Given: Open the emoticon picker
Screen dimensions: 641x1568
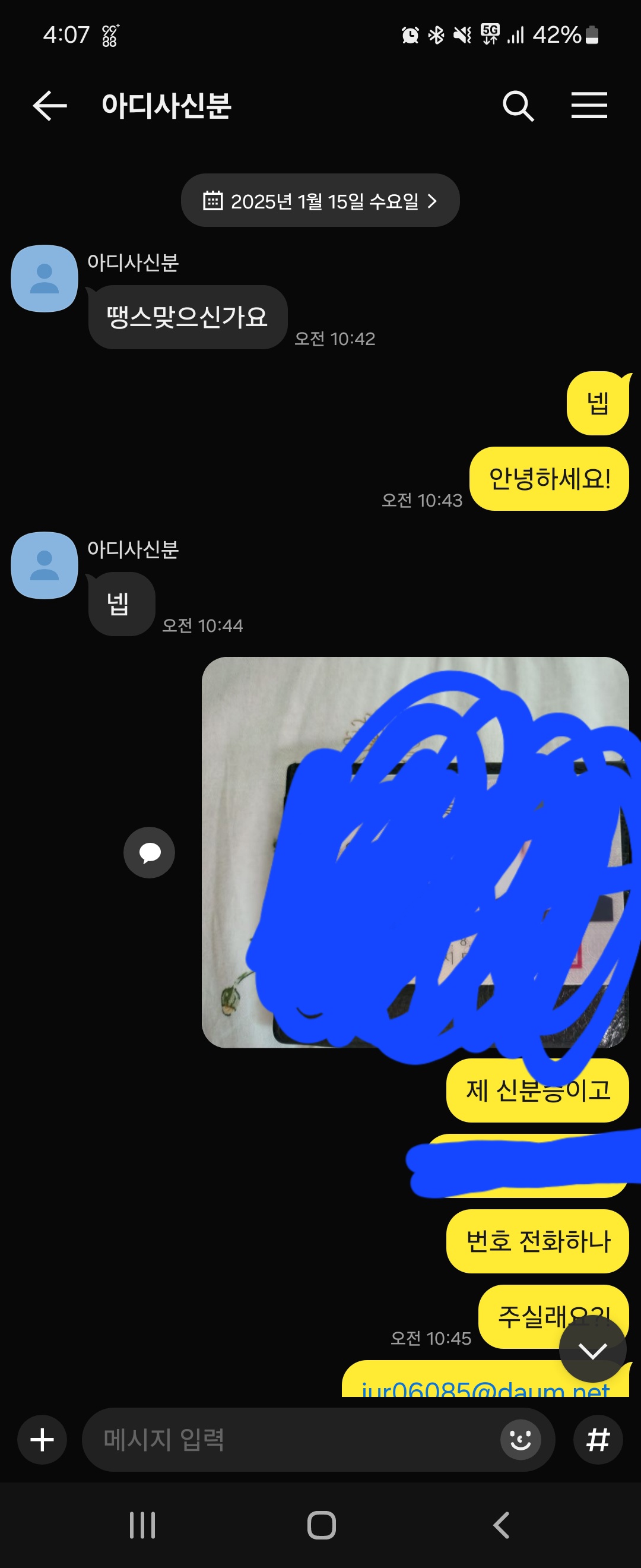Looking at the screenshot, I should coord(520,1440).
